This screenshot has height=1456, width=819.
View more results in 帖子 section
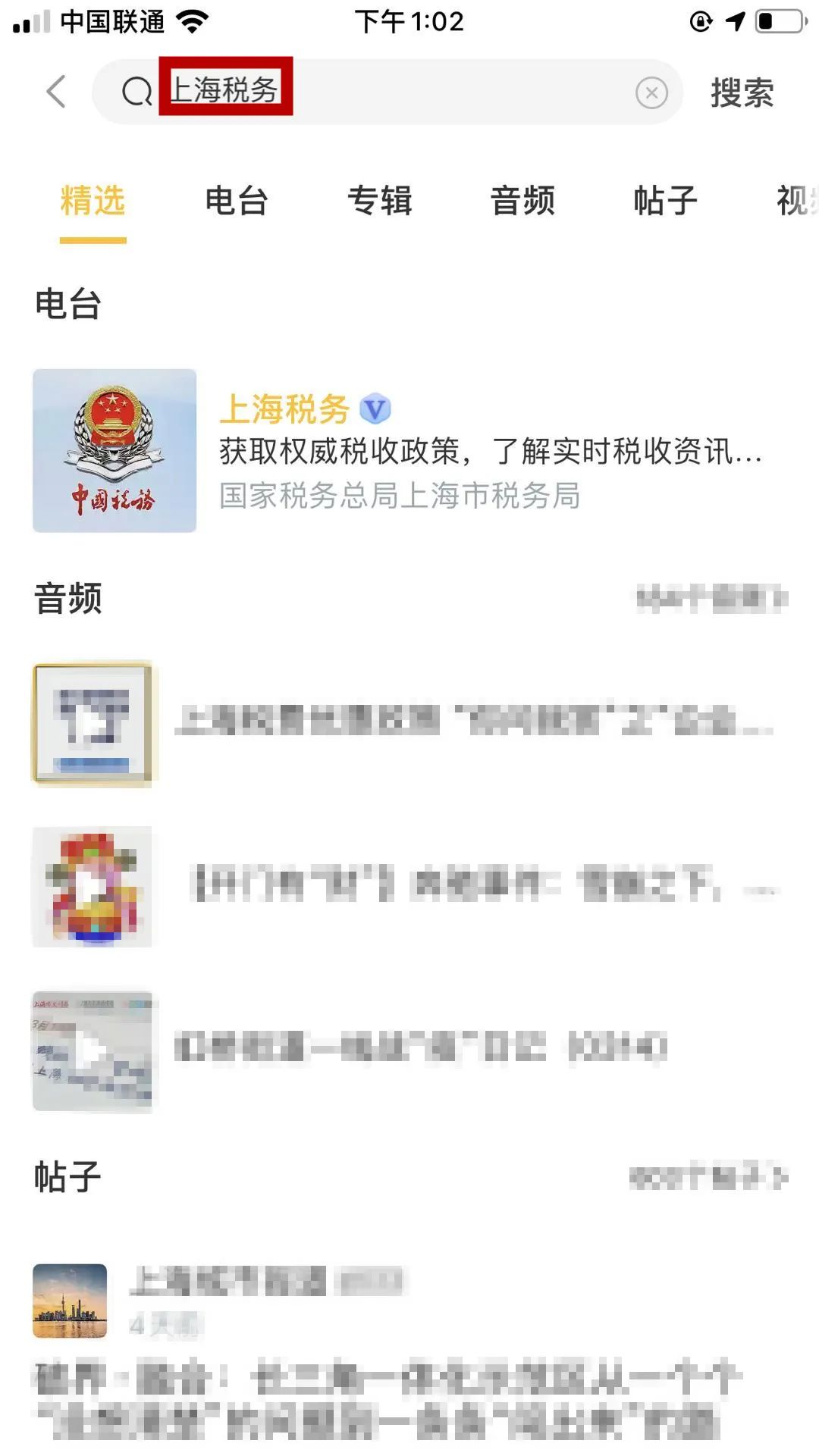click(708, 1177)
